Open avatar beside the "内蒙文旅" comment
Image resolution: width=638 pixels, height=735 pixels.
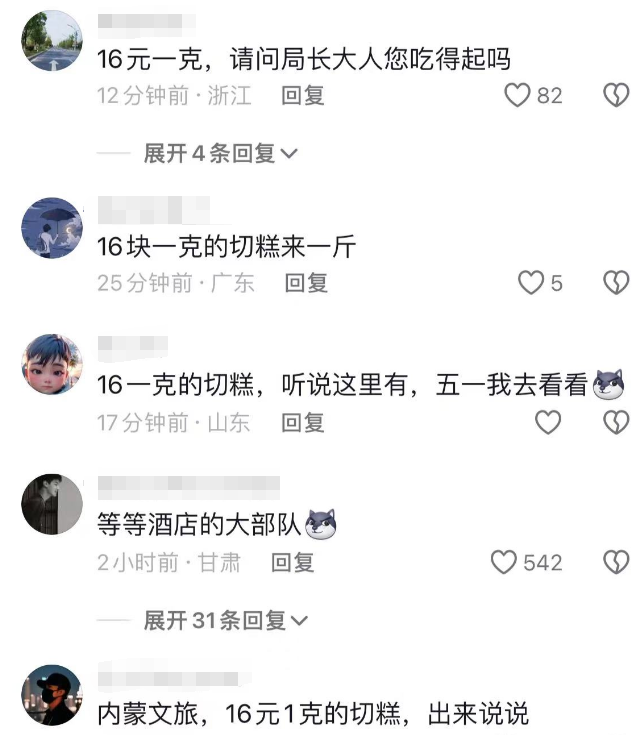click(x=51, y=694)
